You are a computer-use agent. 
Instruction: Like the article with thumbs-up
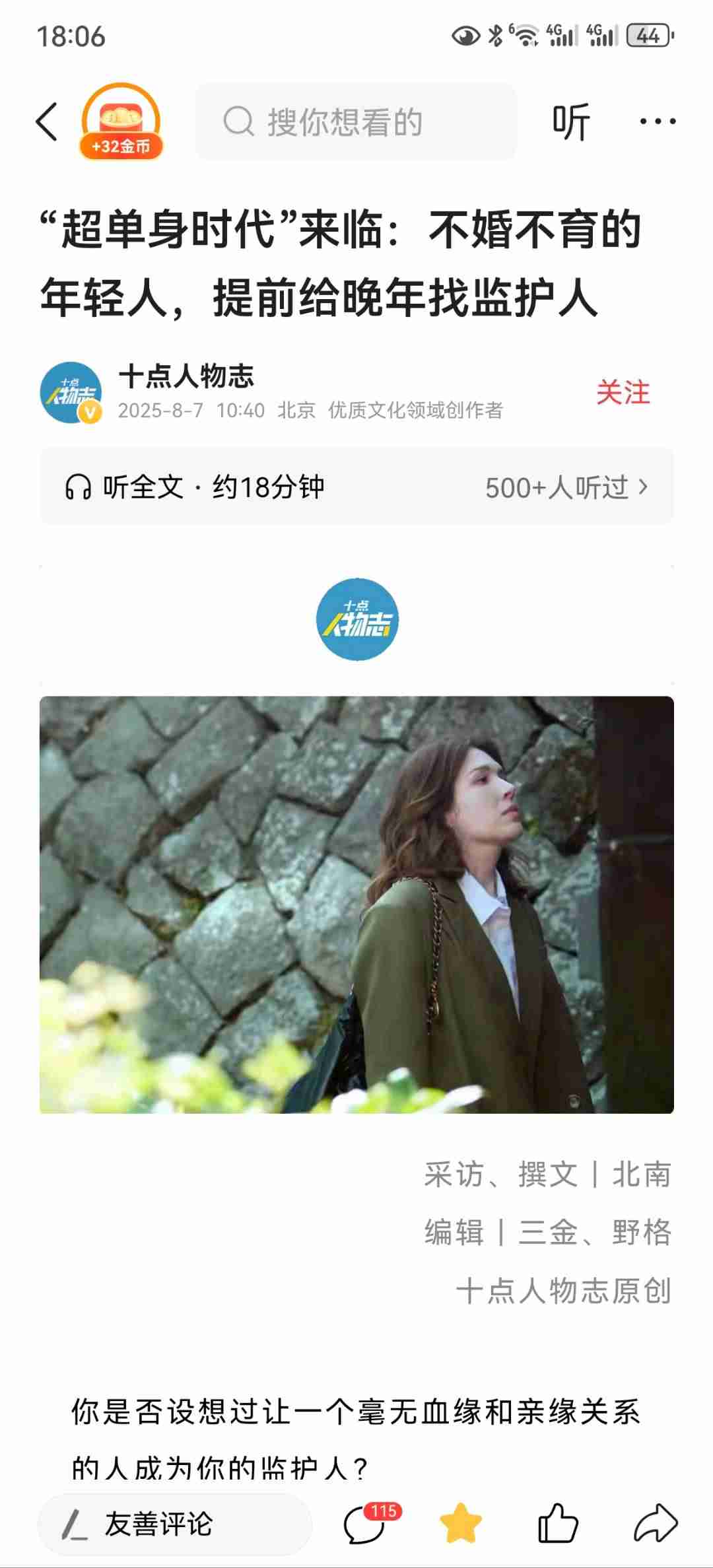click(559, 1524)
